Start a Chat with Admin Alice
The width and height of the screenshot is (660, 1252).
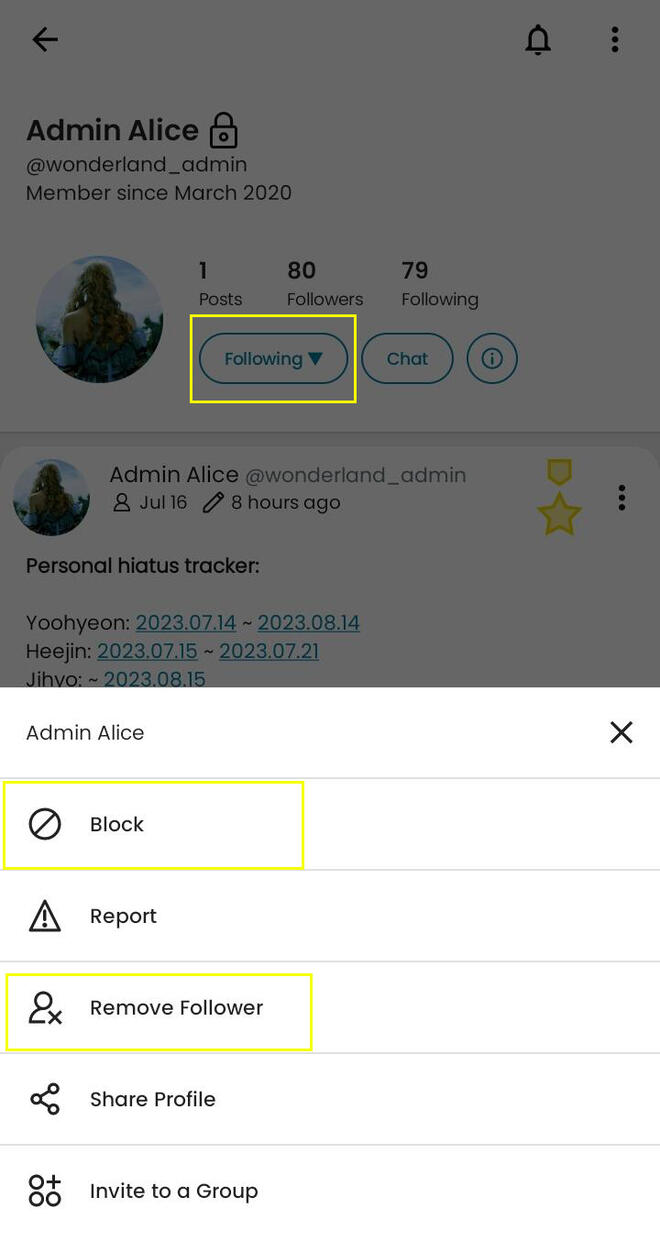[x=407, y=359]
